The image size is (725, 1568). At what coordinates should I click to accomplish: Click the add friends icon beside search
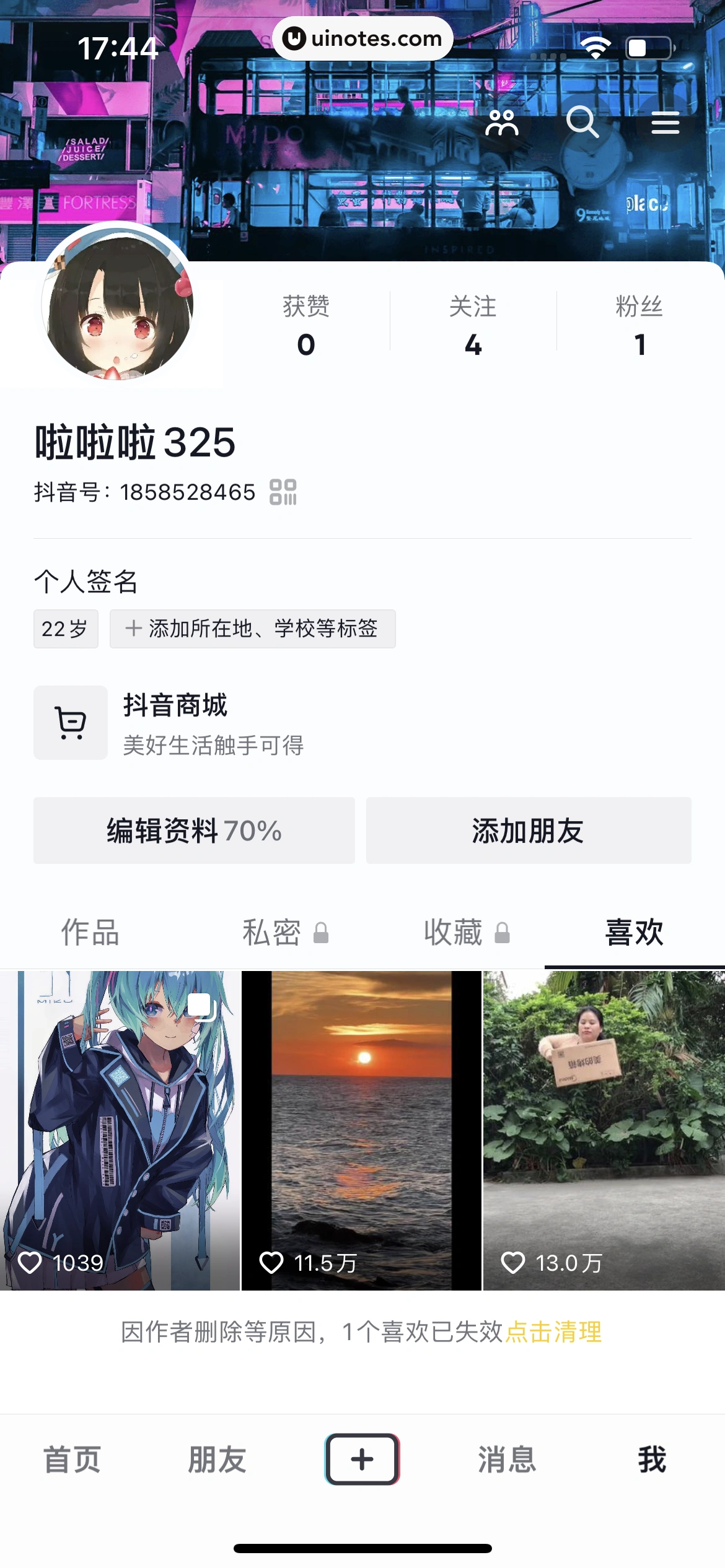[503, 123]
